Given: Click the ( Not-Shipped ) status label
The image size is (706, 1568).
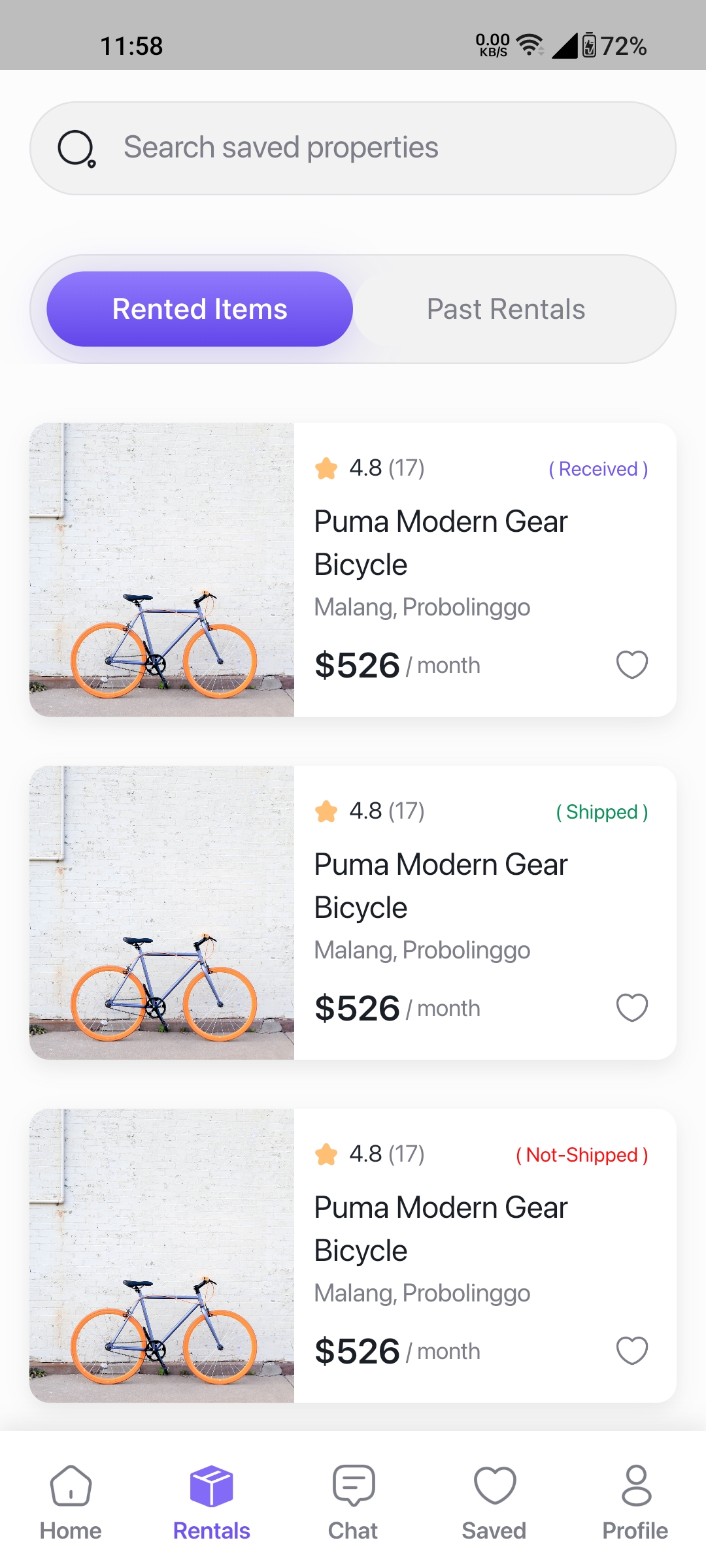Looking at the screenshot, I should (x=581, y=1155).
